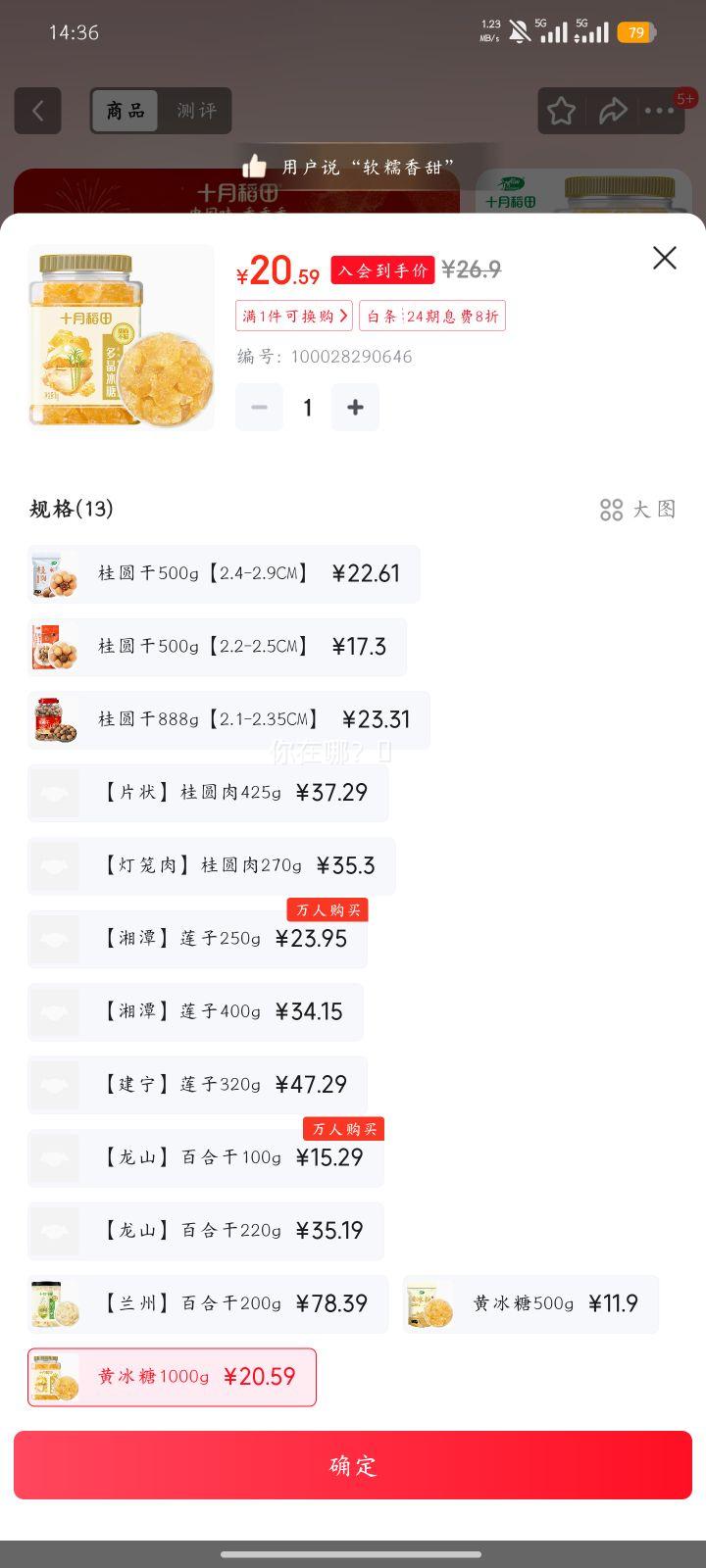Select the 【湘潭】莲子250g specification
This screenshot has width=706, height=1568.
[196, 938]
